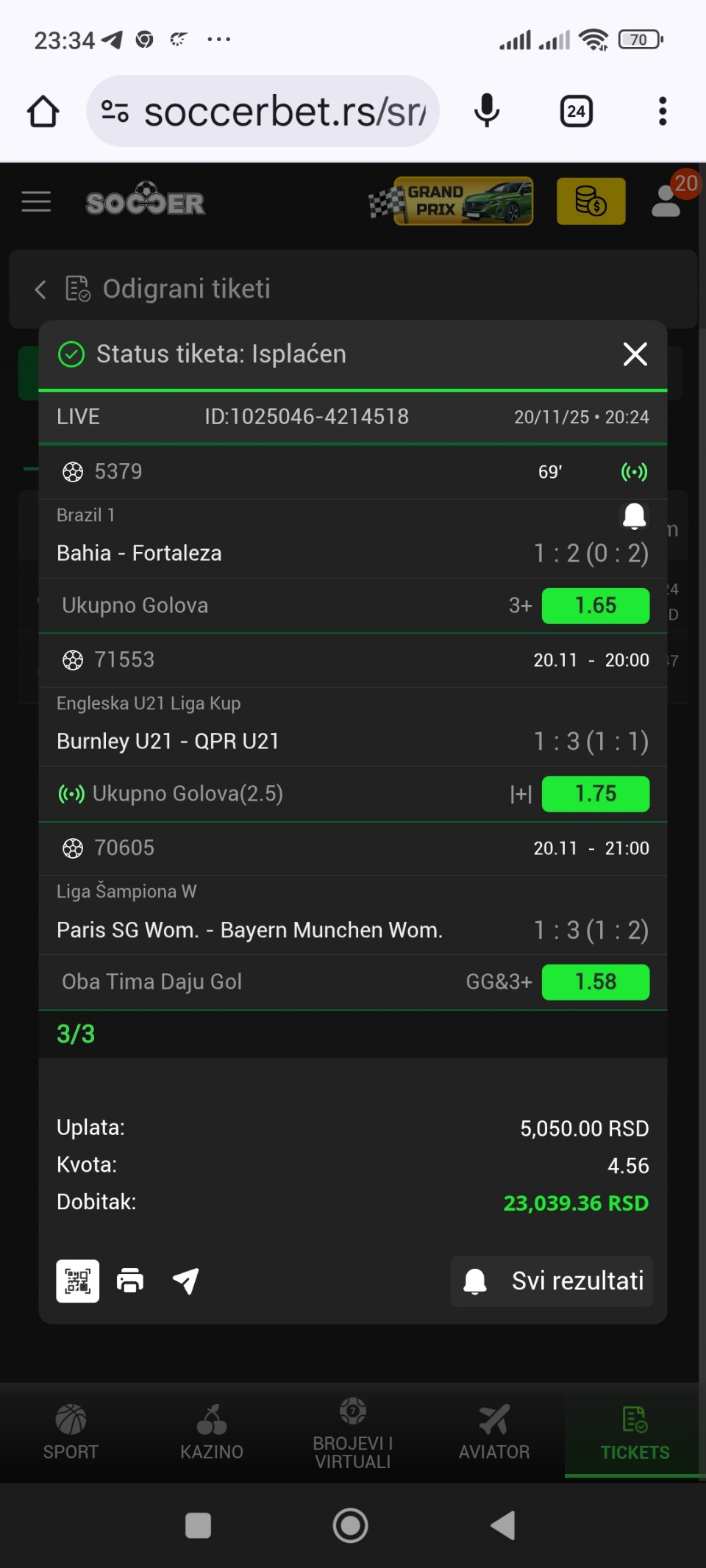Switch to the Kazino tab
The height and width of the screenshot is (1568, 706).
(x=212, y=1431)
